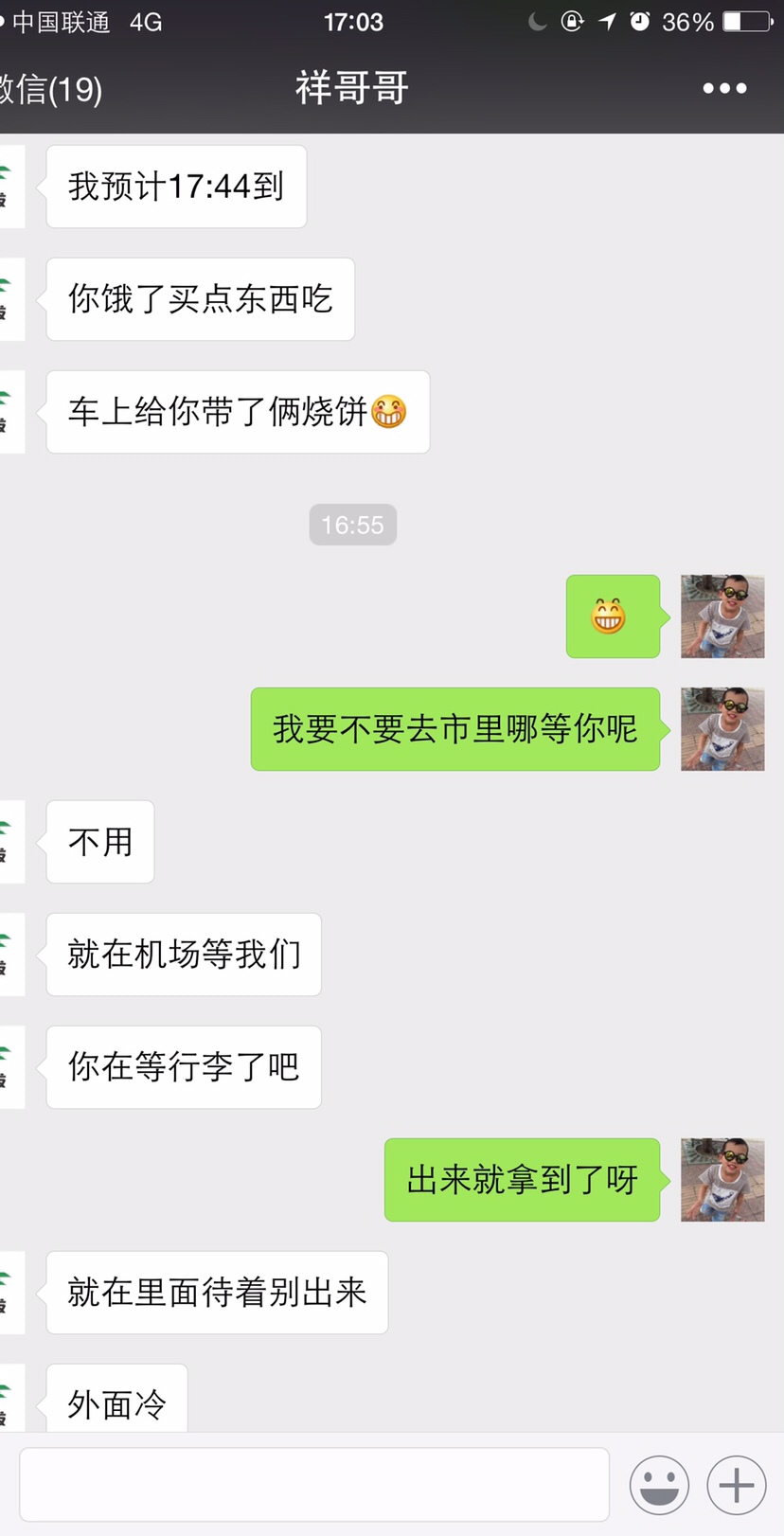
Task: Tap my avatar beside 出来就拿到了呀
Action: click(722, 1179)
